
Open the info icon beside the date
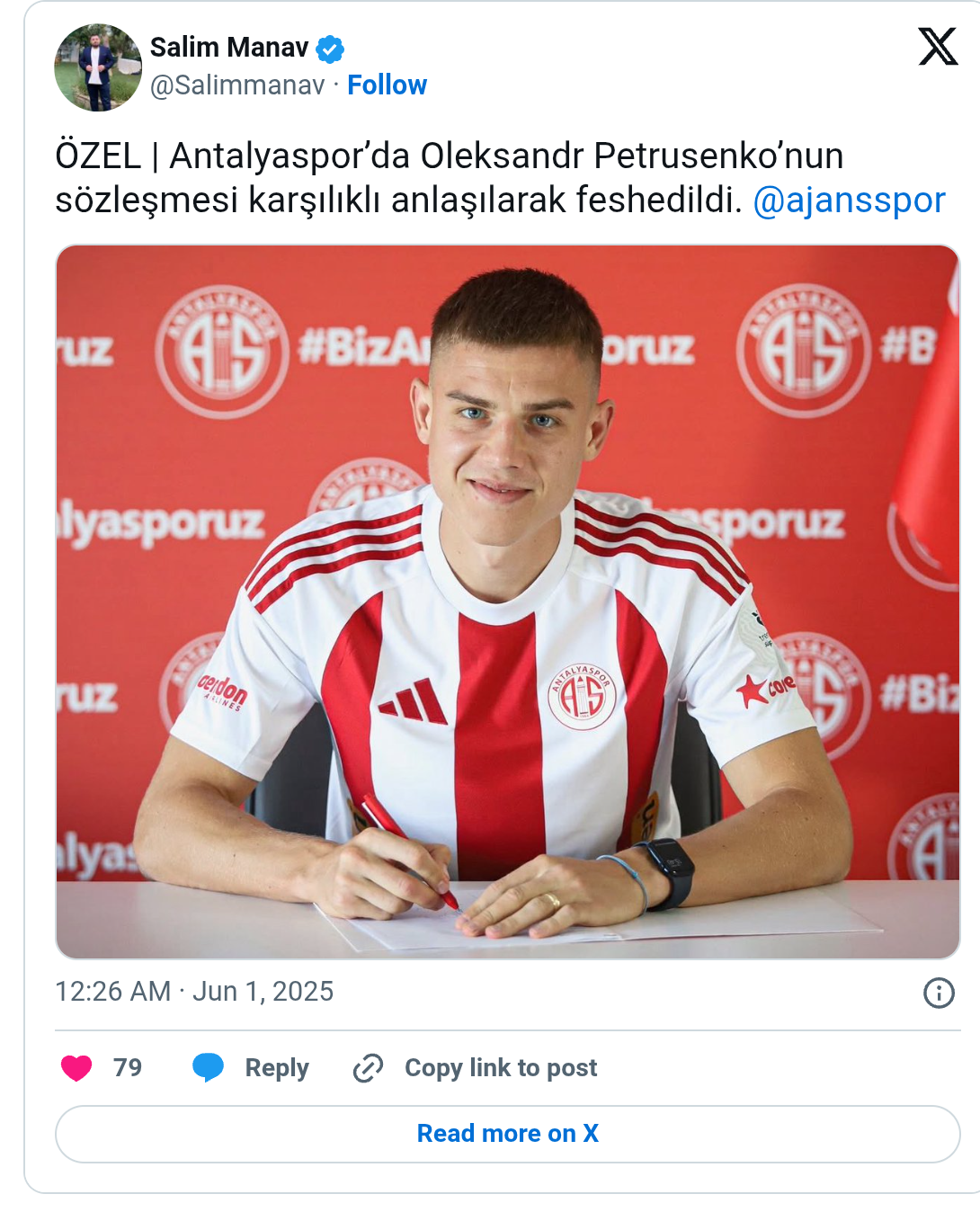point(939,993)
